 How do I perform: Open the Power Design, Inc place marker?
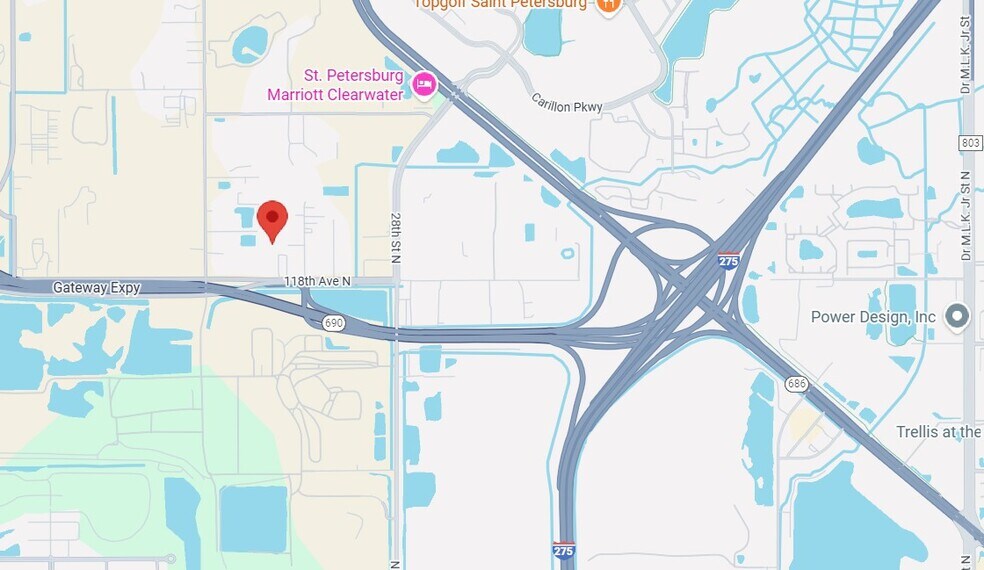957,317
